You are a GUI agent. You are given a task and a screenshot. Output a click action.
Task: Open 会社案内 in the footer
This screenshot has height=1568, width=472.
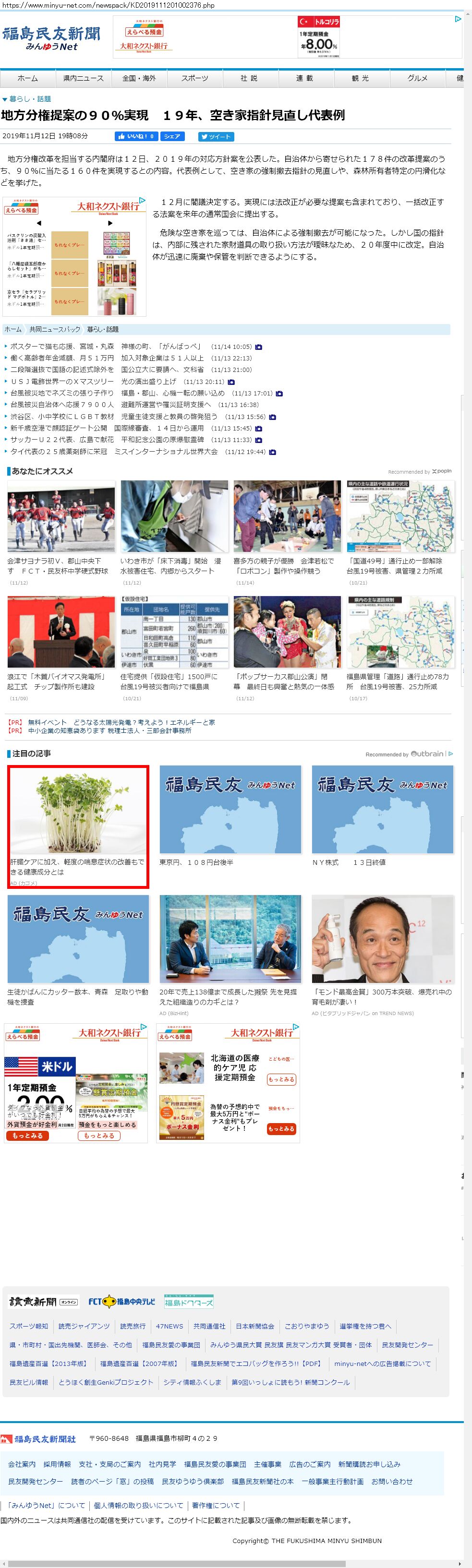(x=22, y=1464)
